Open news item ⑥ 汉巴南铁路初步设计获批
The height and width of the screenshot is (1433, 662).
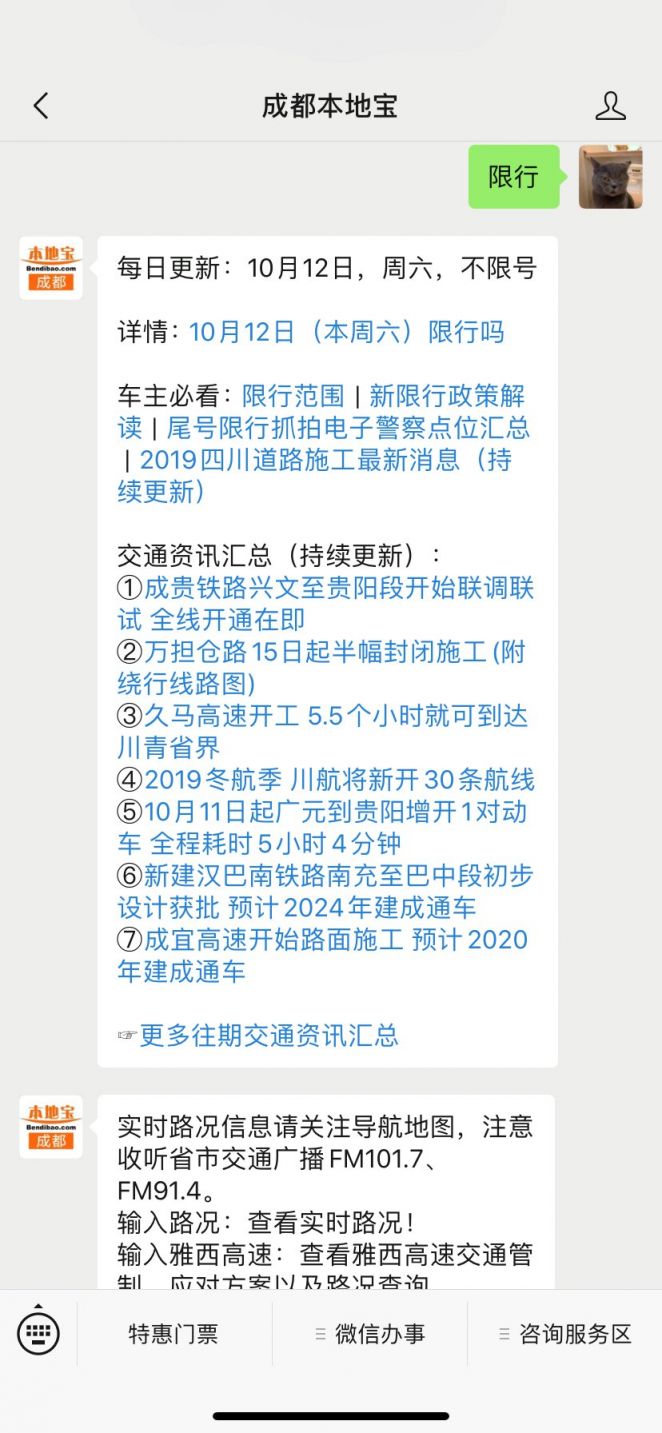tap(326, 892)
